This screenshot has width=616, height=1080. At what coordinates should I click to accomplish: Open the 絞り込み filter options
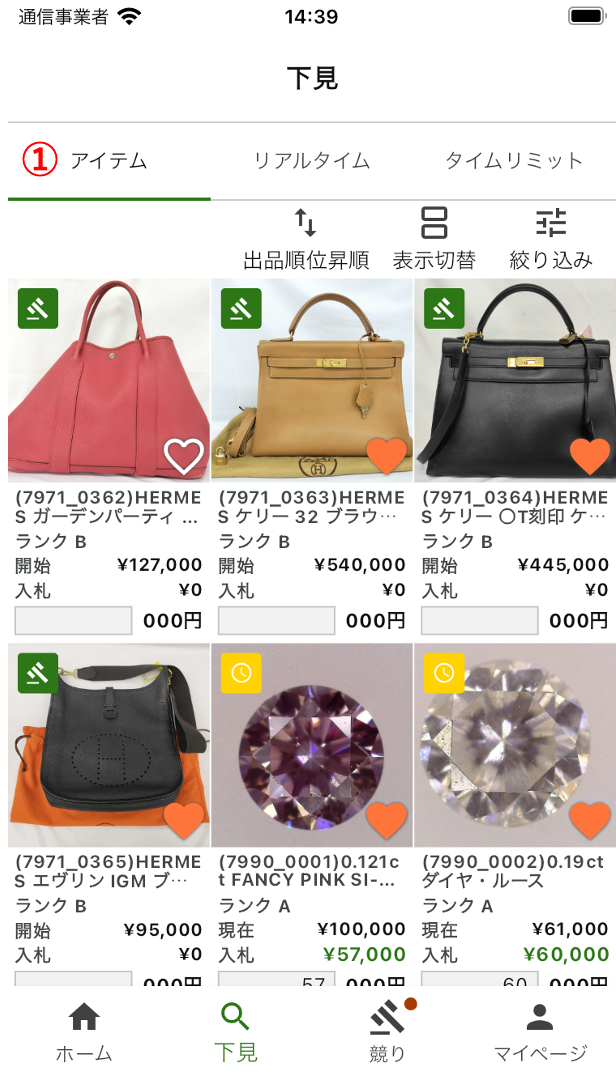coord(551,239)
